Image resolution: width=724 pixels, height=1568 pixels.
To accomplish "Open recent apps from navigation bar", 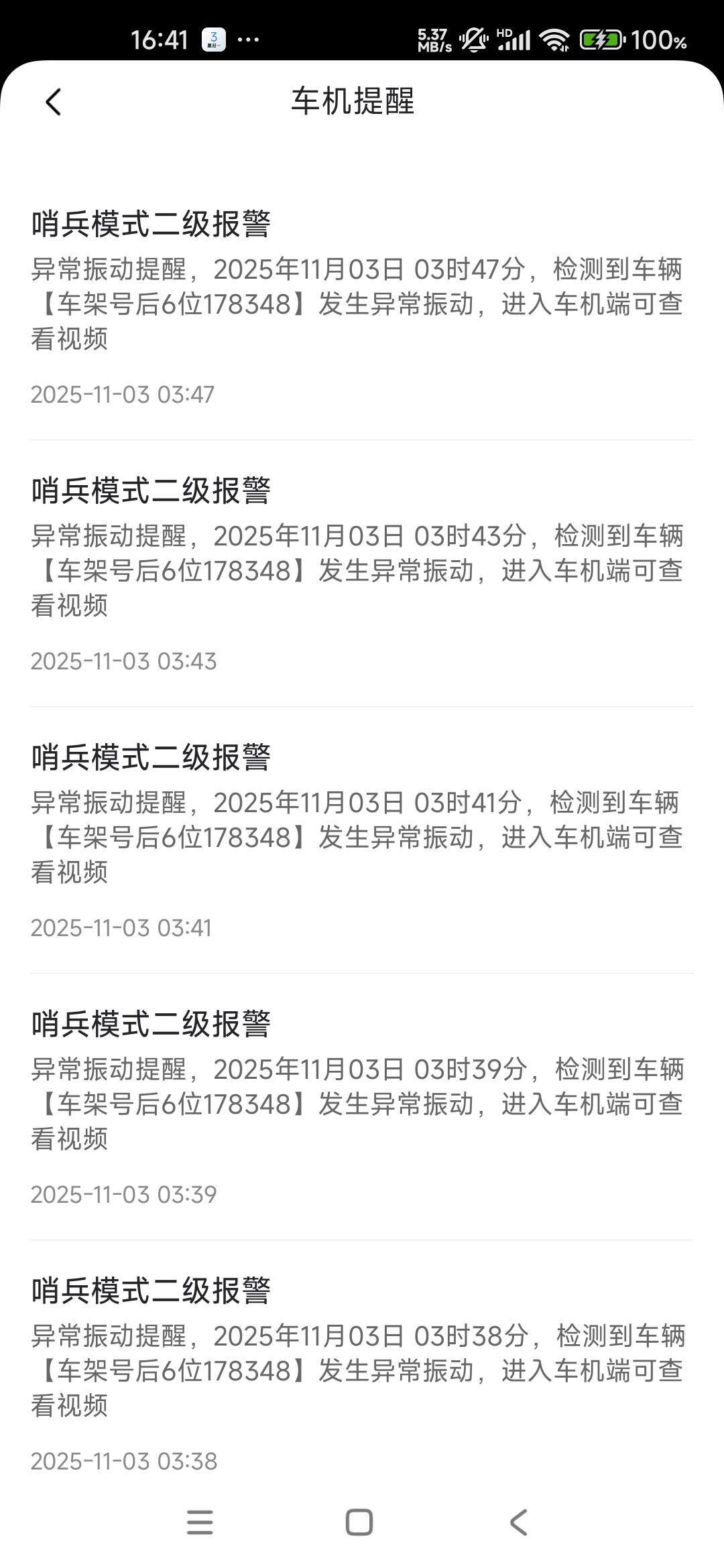I will tap(200, 1522).
